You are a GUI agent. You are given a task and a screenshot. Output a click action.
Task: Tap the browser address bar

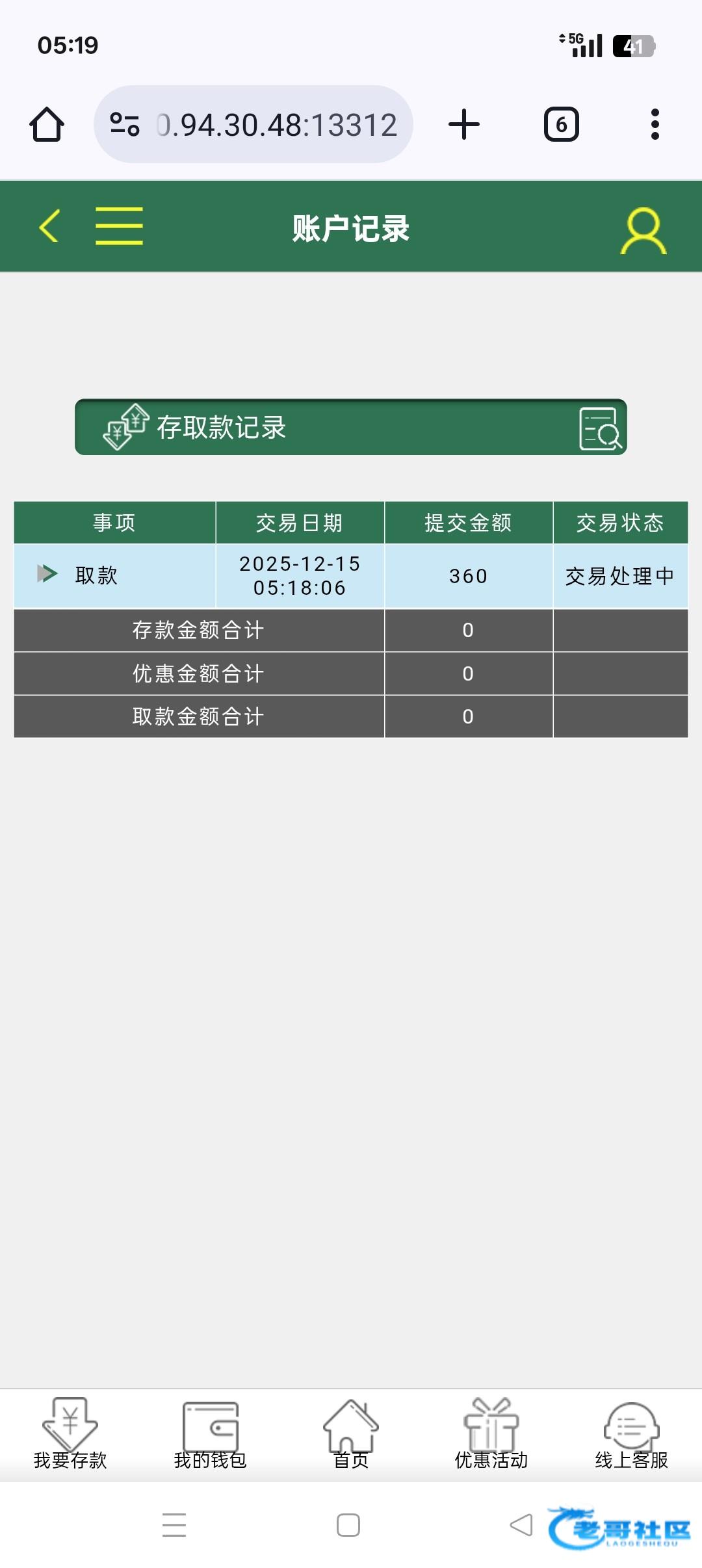click(x=276, y=125)
